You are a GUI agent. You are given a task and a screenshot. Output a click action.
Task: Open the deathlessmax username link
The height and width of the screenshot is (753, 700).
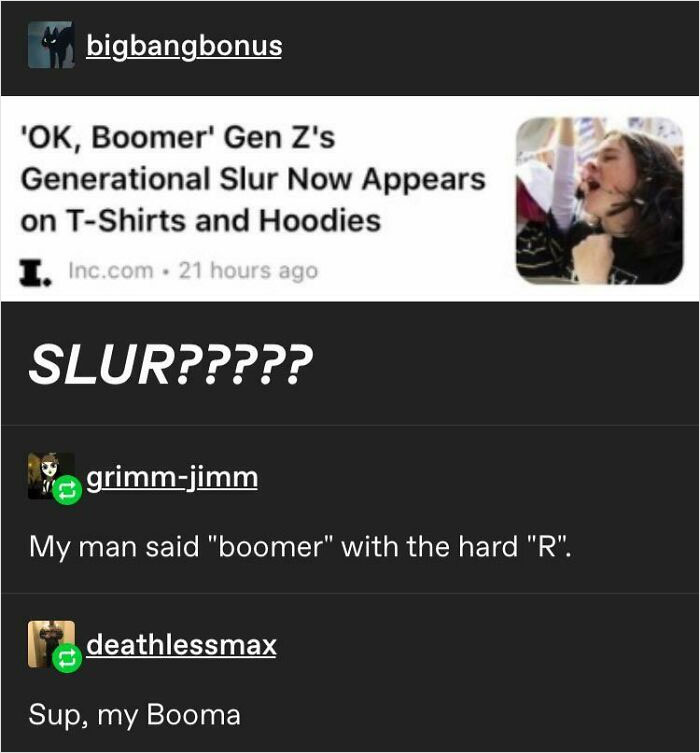point(181,645)
